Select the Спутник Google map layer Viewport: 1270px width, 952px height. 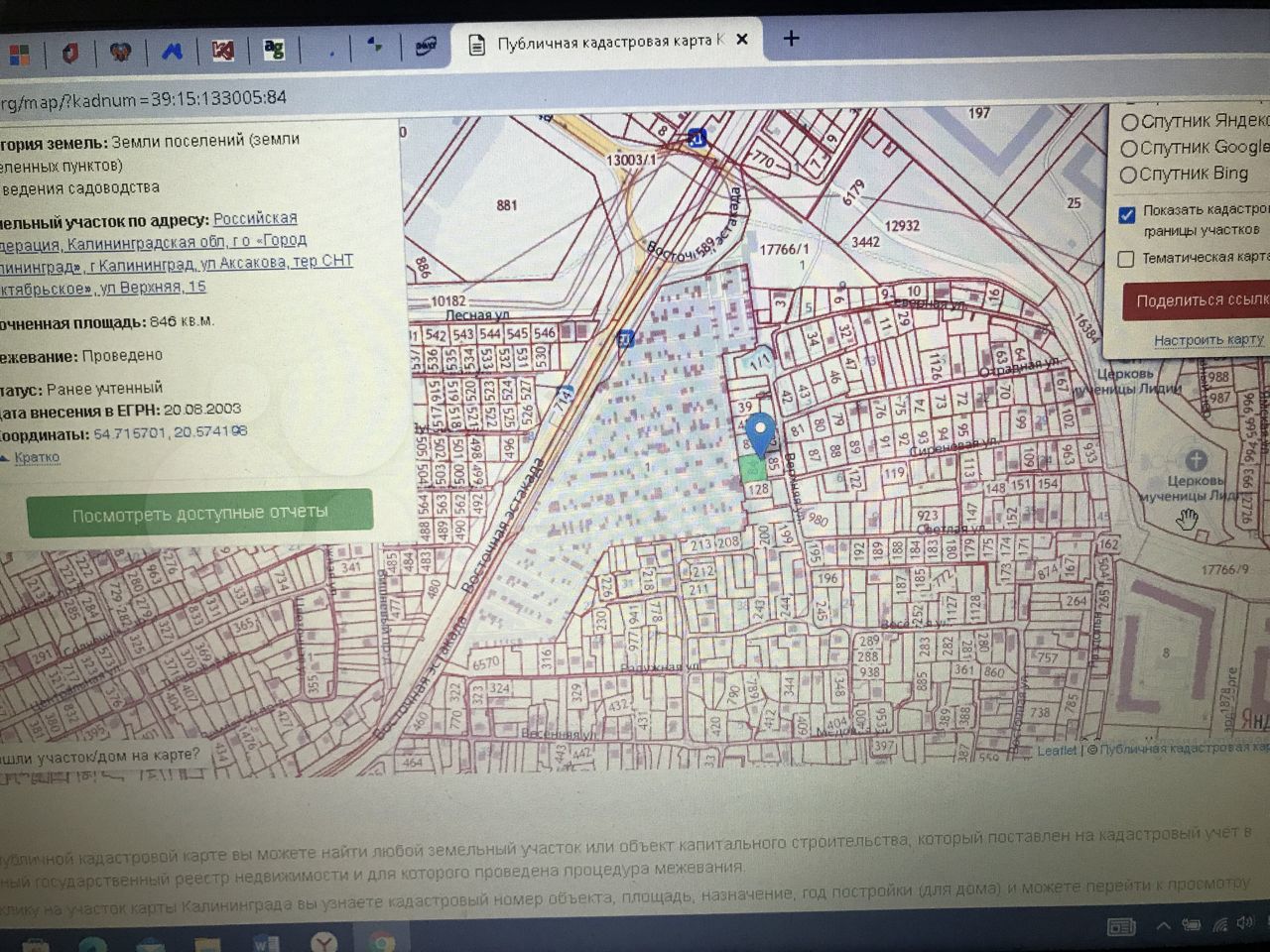click(1129, 148)
